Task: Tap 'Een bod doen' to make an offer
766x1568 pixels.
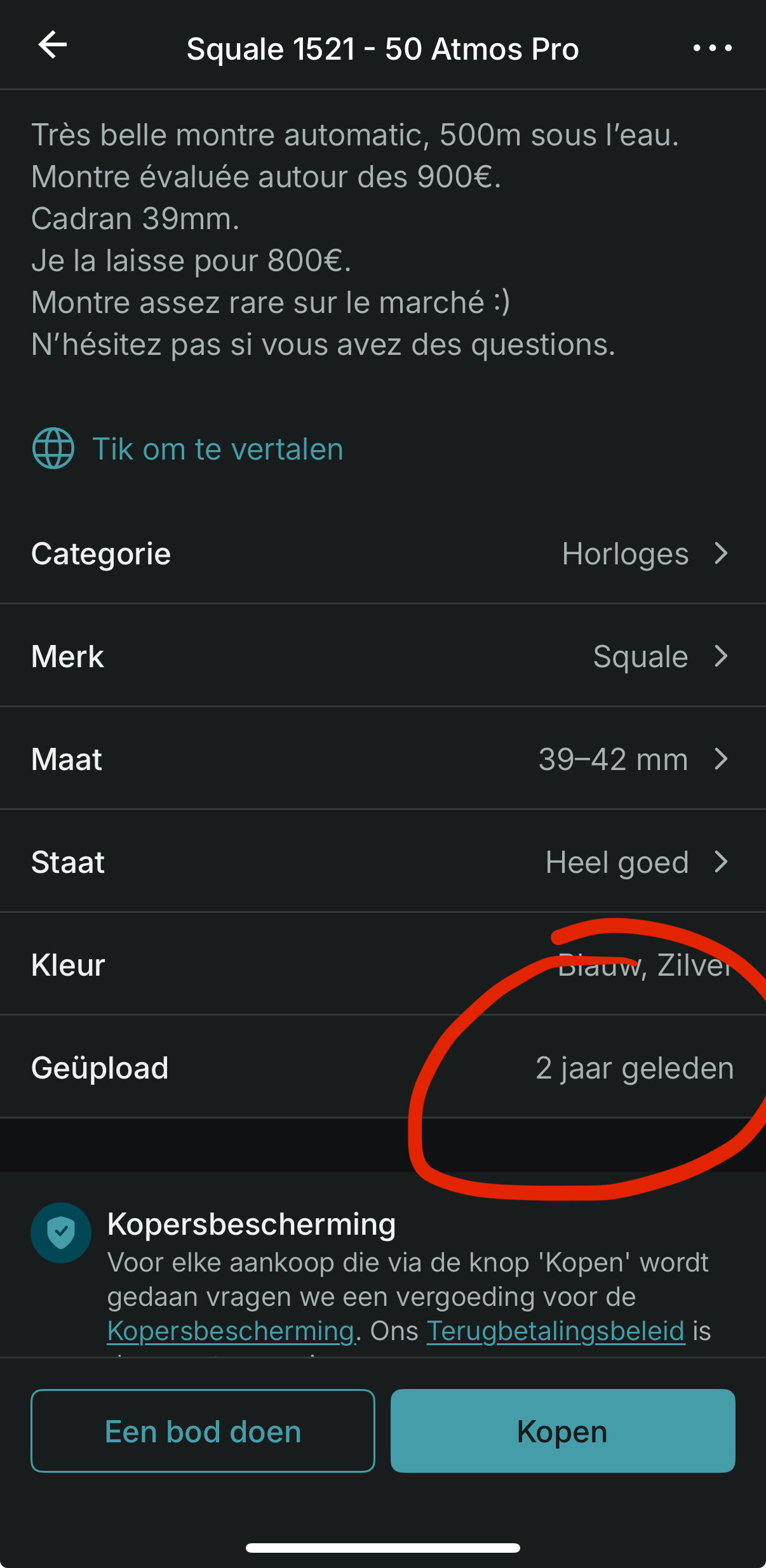Action: click(x=203, y=1431)
